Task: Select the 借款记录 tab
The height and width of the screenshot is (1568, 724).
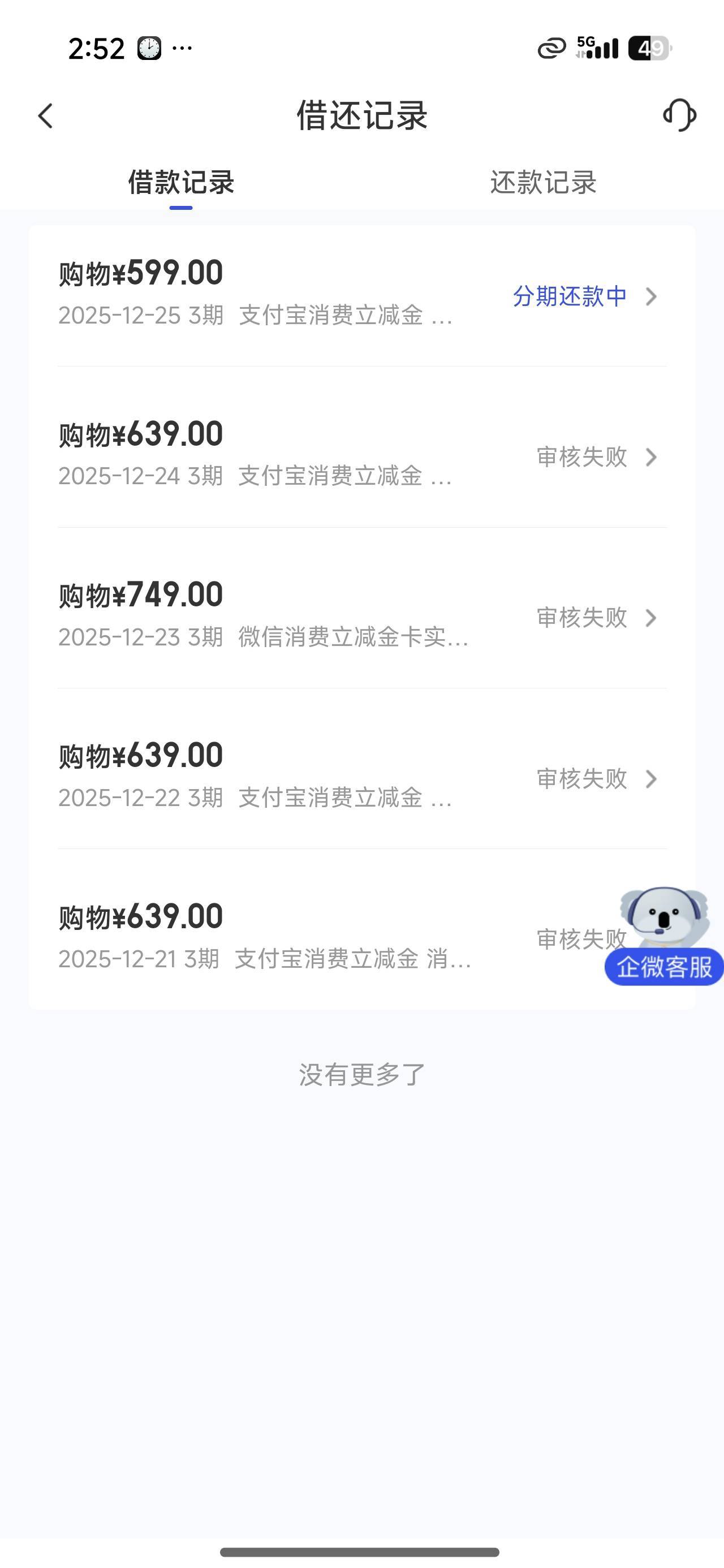Action: [x=181, y=183]
